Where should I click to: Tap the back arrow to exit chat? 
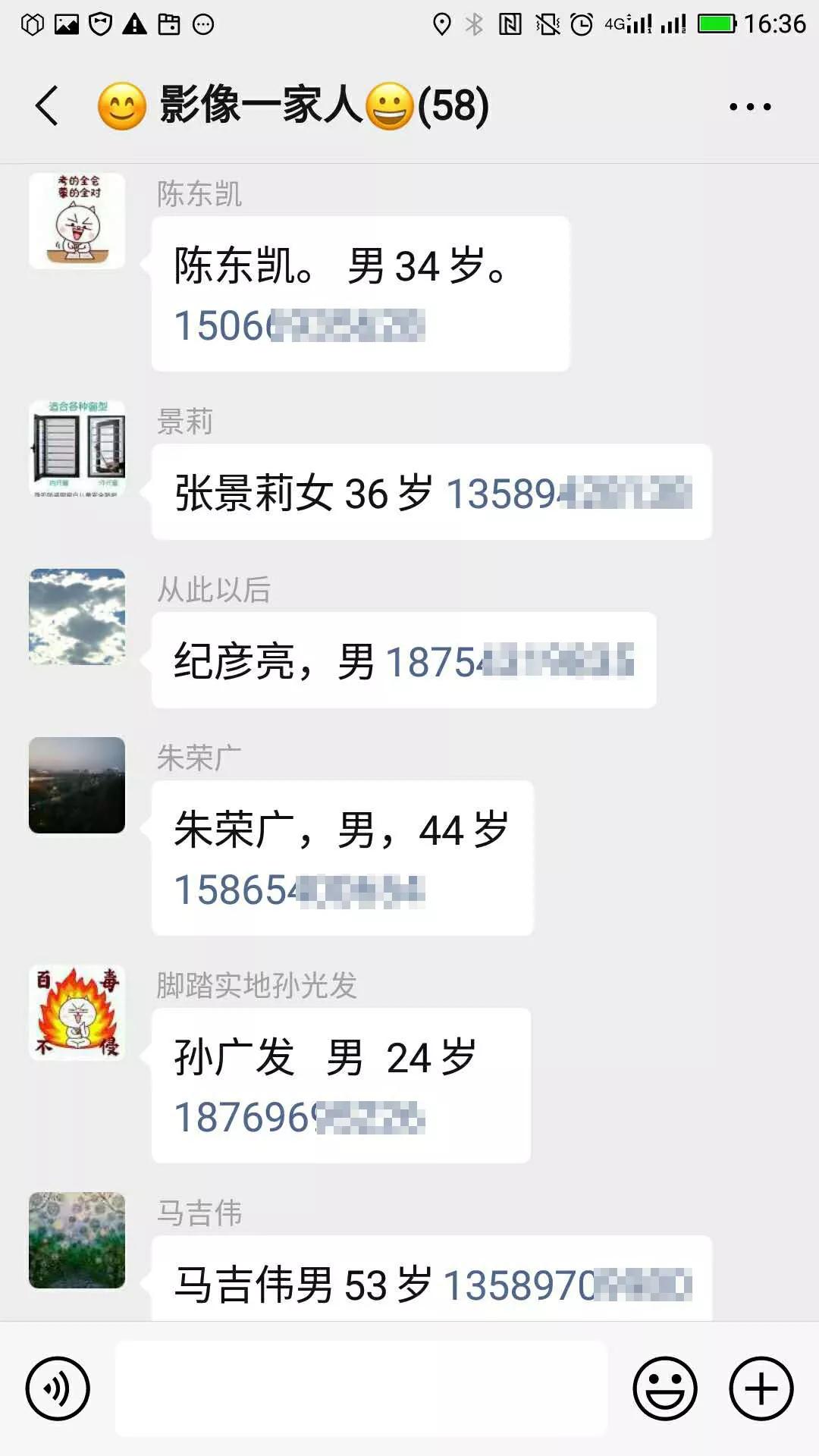[x=45, y=106]
